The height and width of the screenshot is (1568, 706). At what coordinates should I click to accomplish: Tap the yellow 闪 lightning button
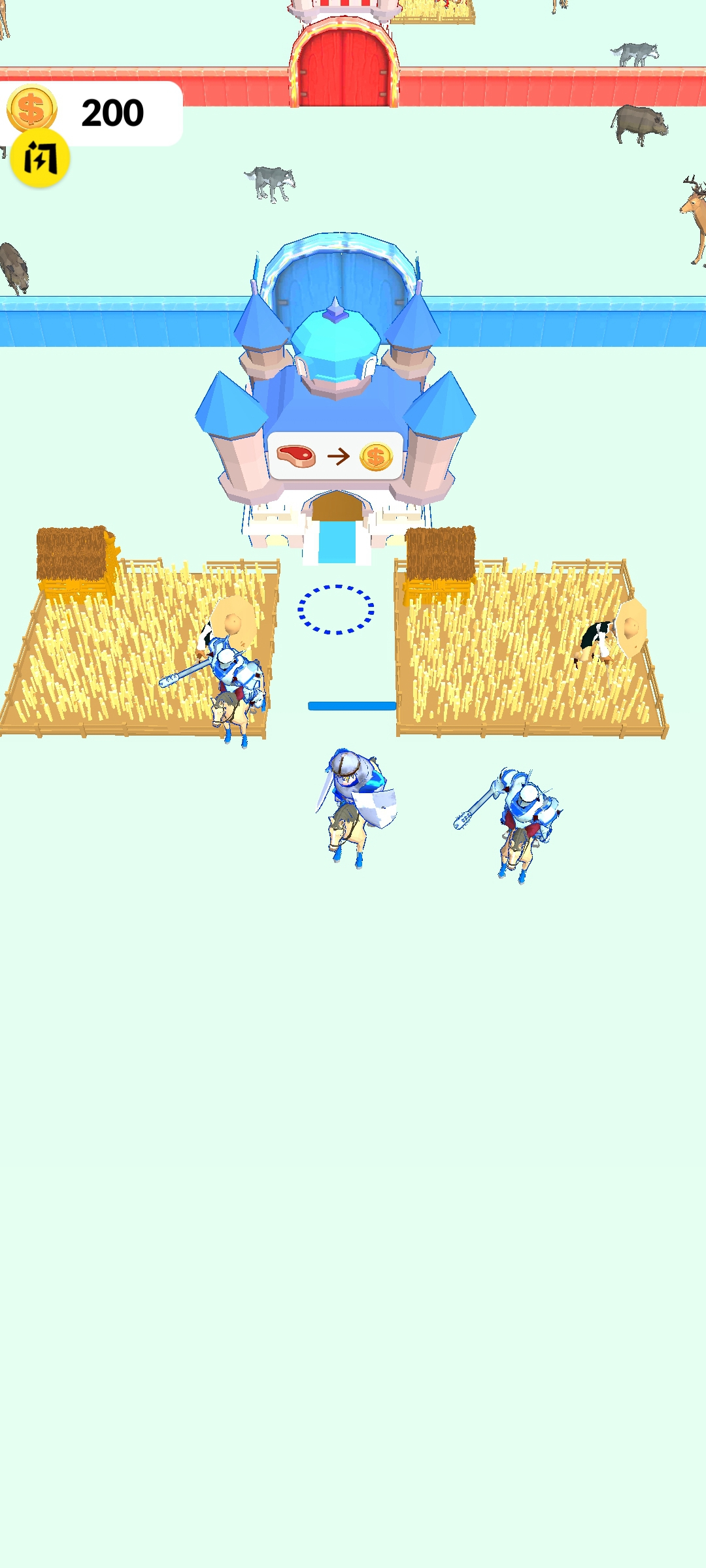(40, 158)
